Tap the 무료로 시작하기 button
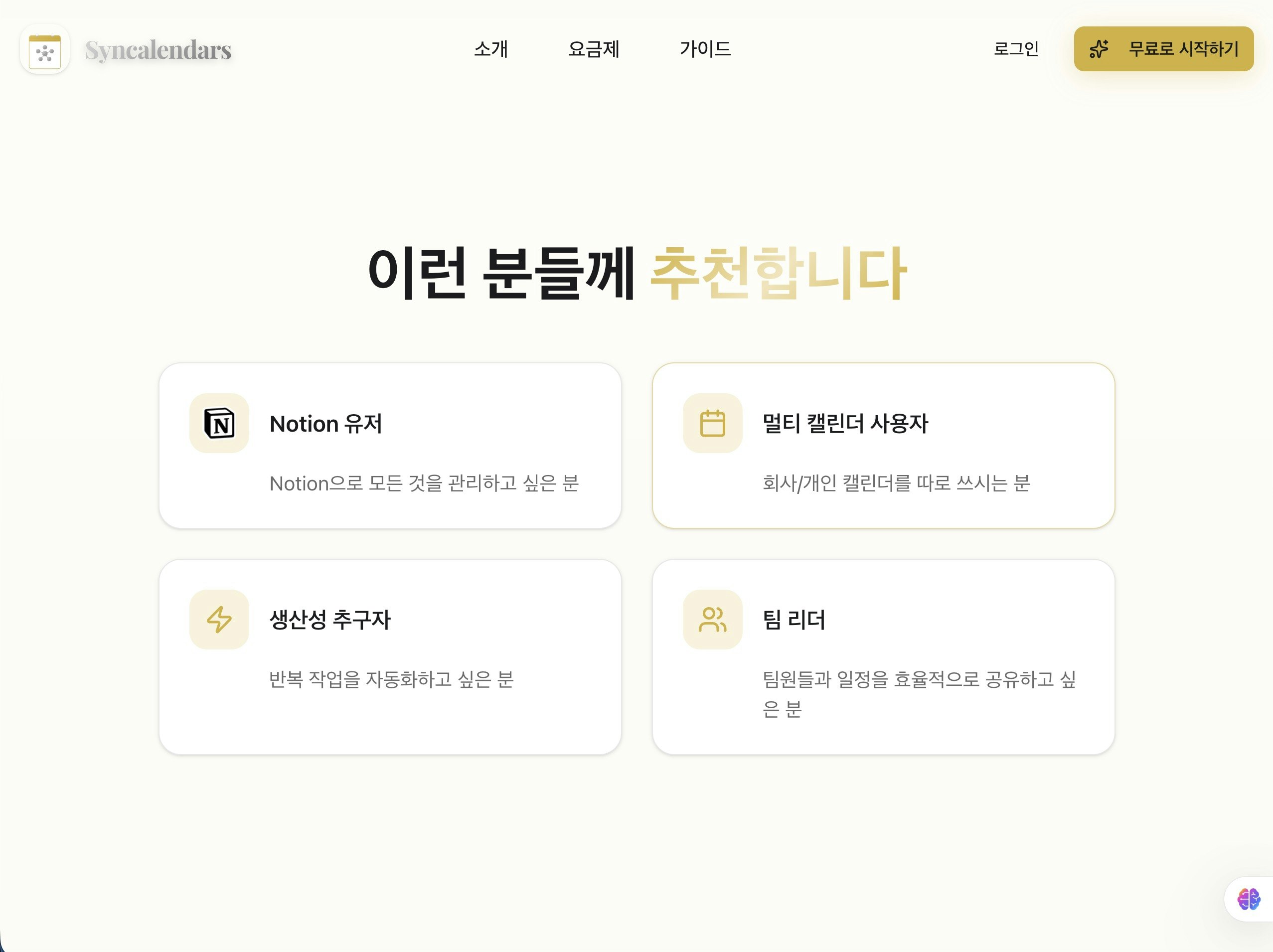The width and height of the screenshot is (1273, 952). 1163,49
